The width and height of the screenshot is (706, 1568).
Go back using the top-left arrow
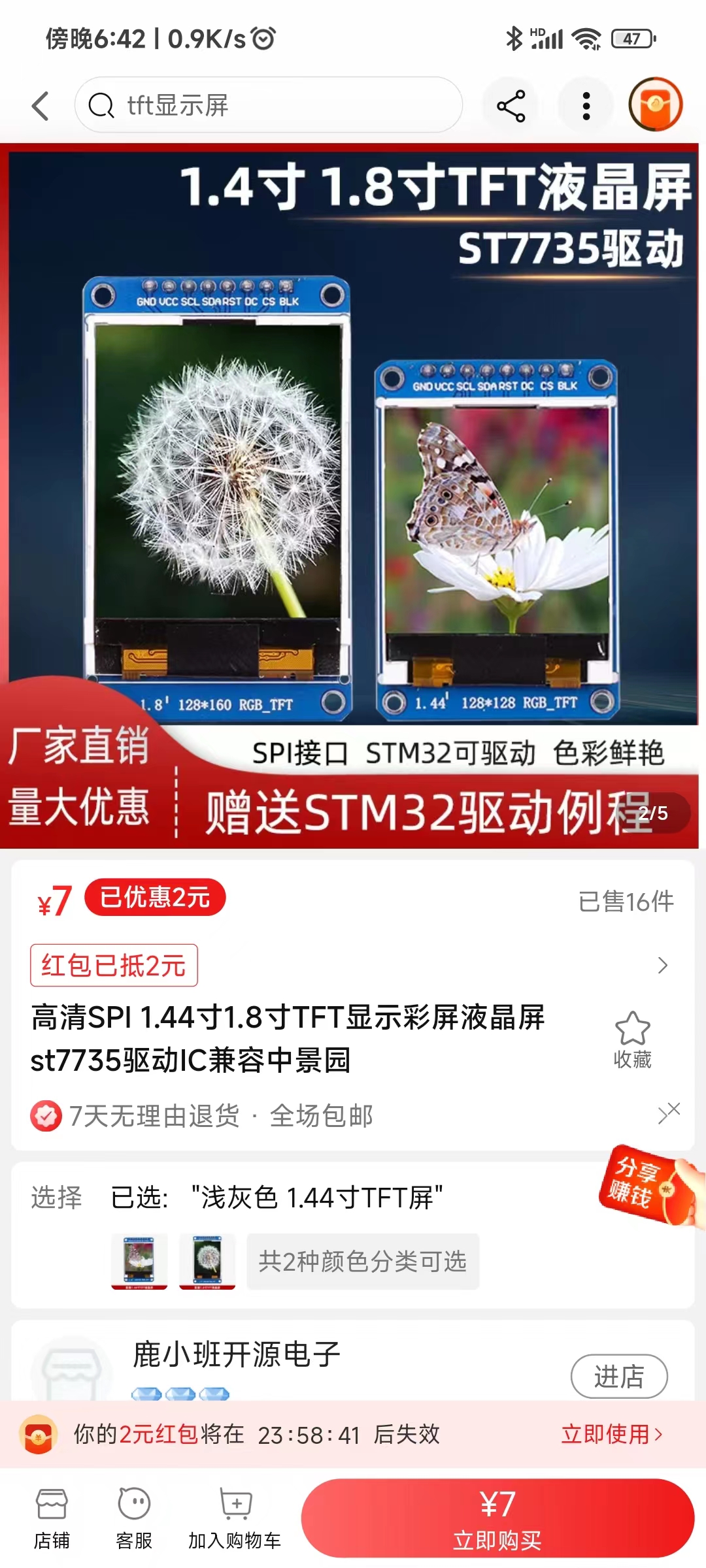41,106
